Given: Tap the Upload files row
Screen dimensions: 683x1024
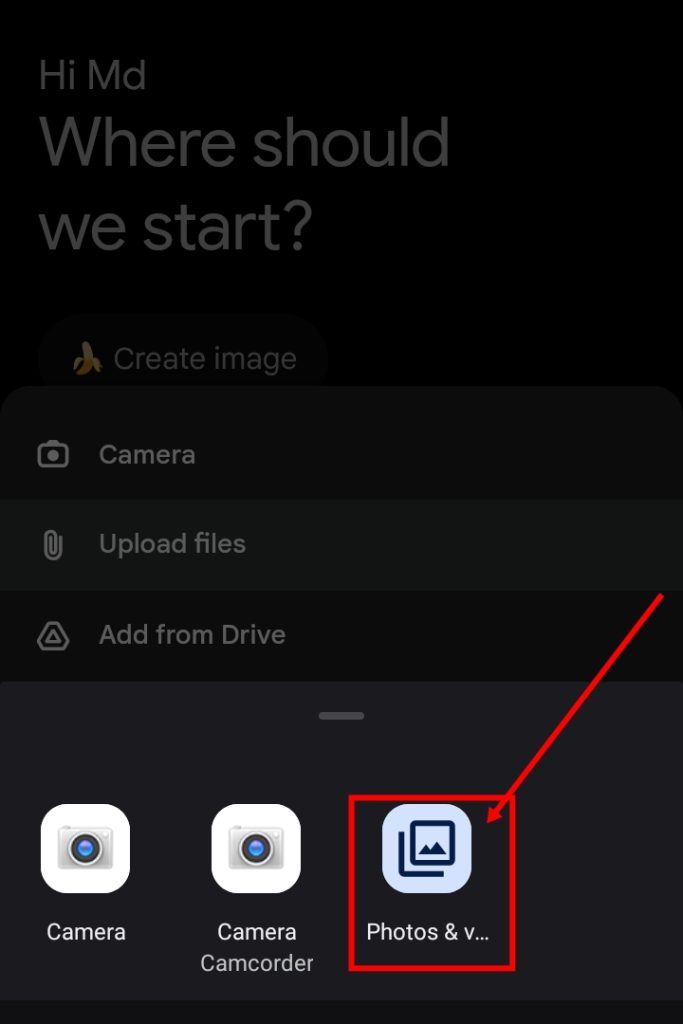Looking at the screenshot, I should (x=172, y=544).
